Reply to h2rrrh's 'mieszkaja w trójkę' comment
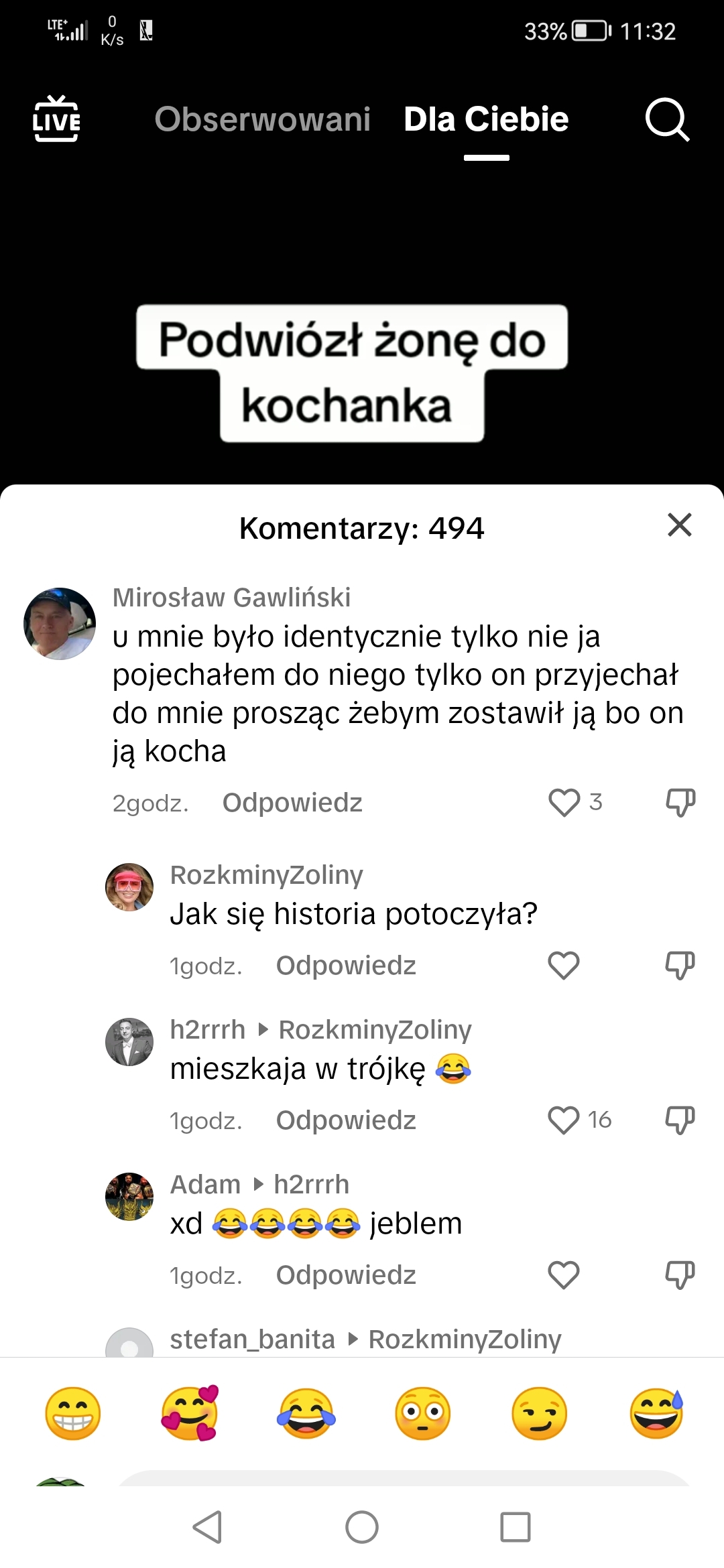 (x=346, y=1120)
